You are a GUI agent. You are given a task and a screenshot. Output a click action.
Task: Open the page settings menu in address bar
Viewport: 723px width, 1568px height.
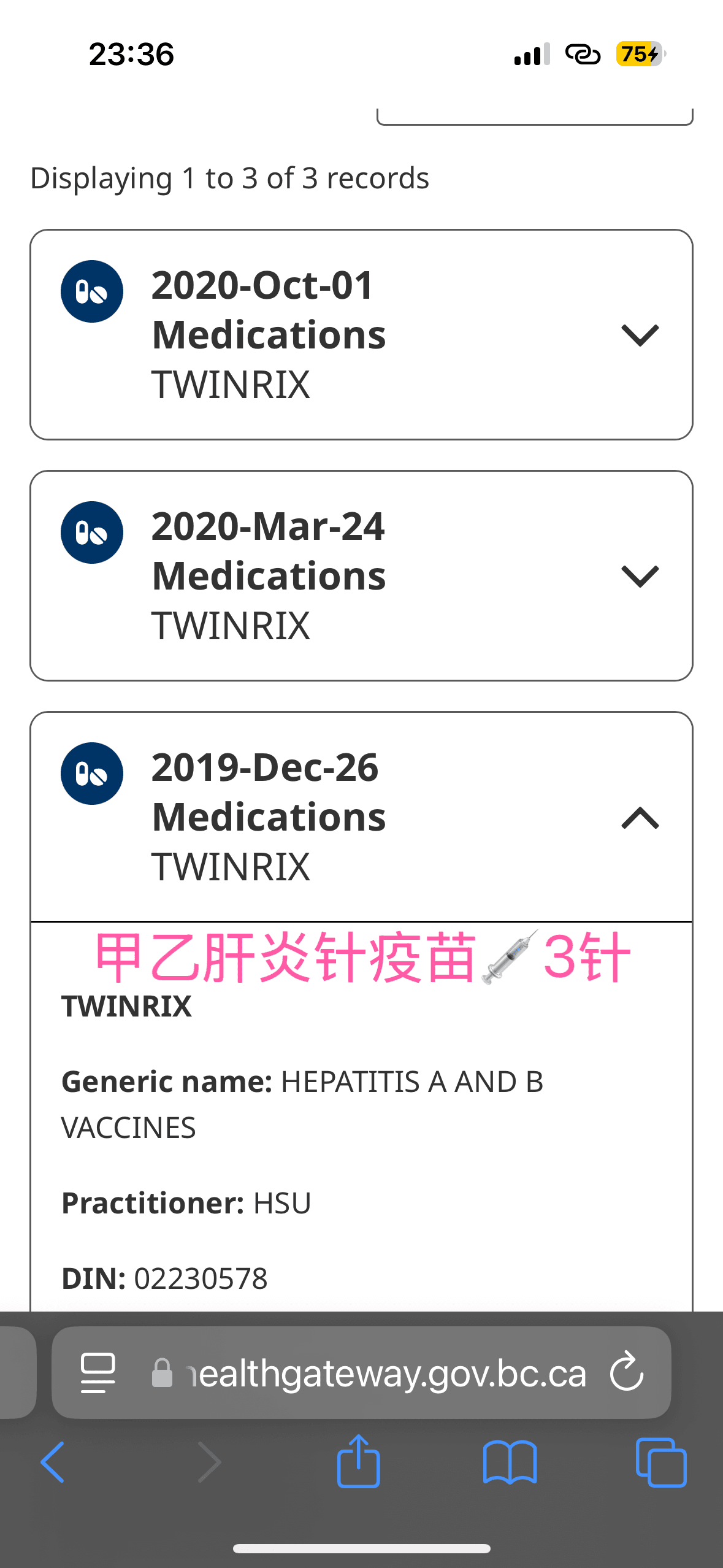98,1372
